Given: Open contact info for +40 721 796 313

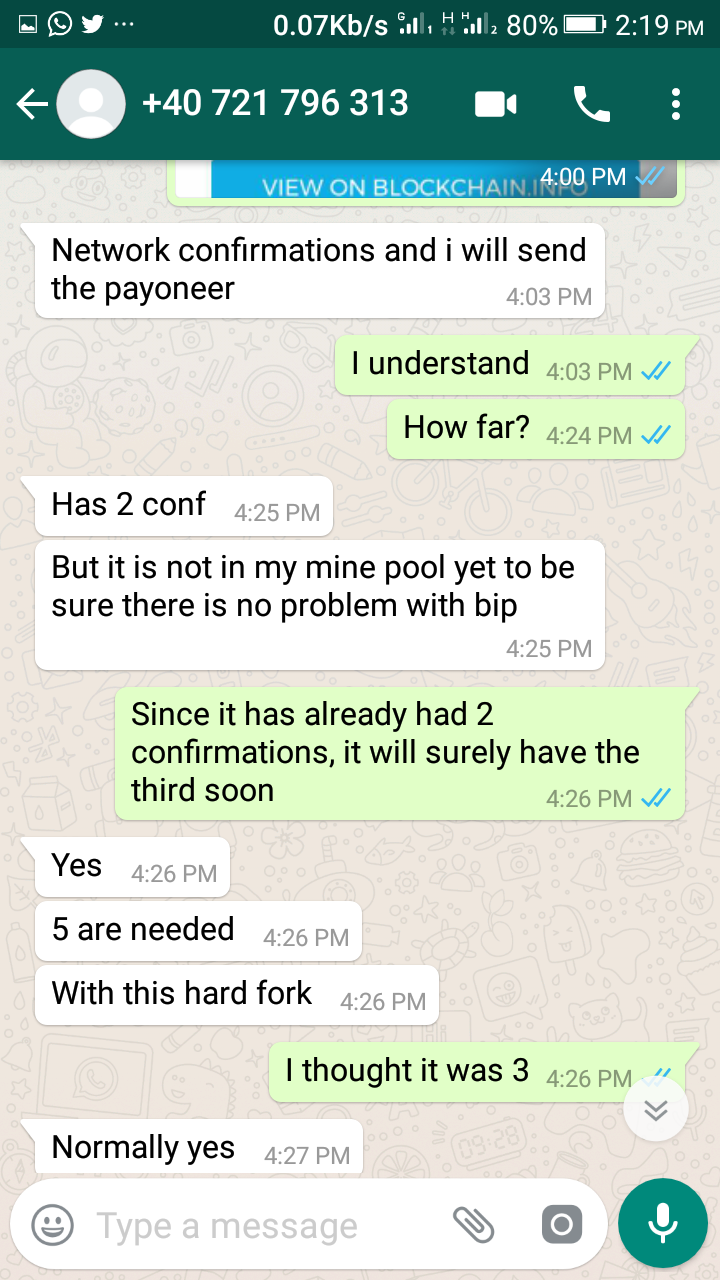Looking at the screenshot, I should 275,103.
